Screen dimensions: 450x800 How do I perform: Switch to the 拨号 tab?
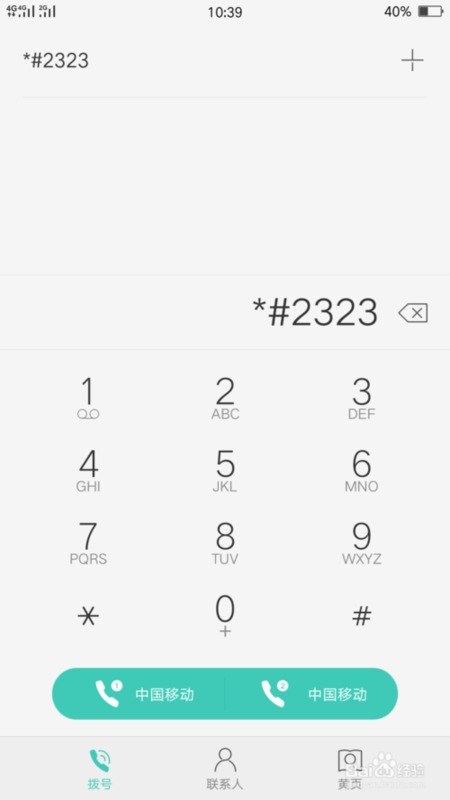point(100,768)
